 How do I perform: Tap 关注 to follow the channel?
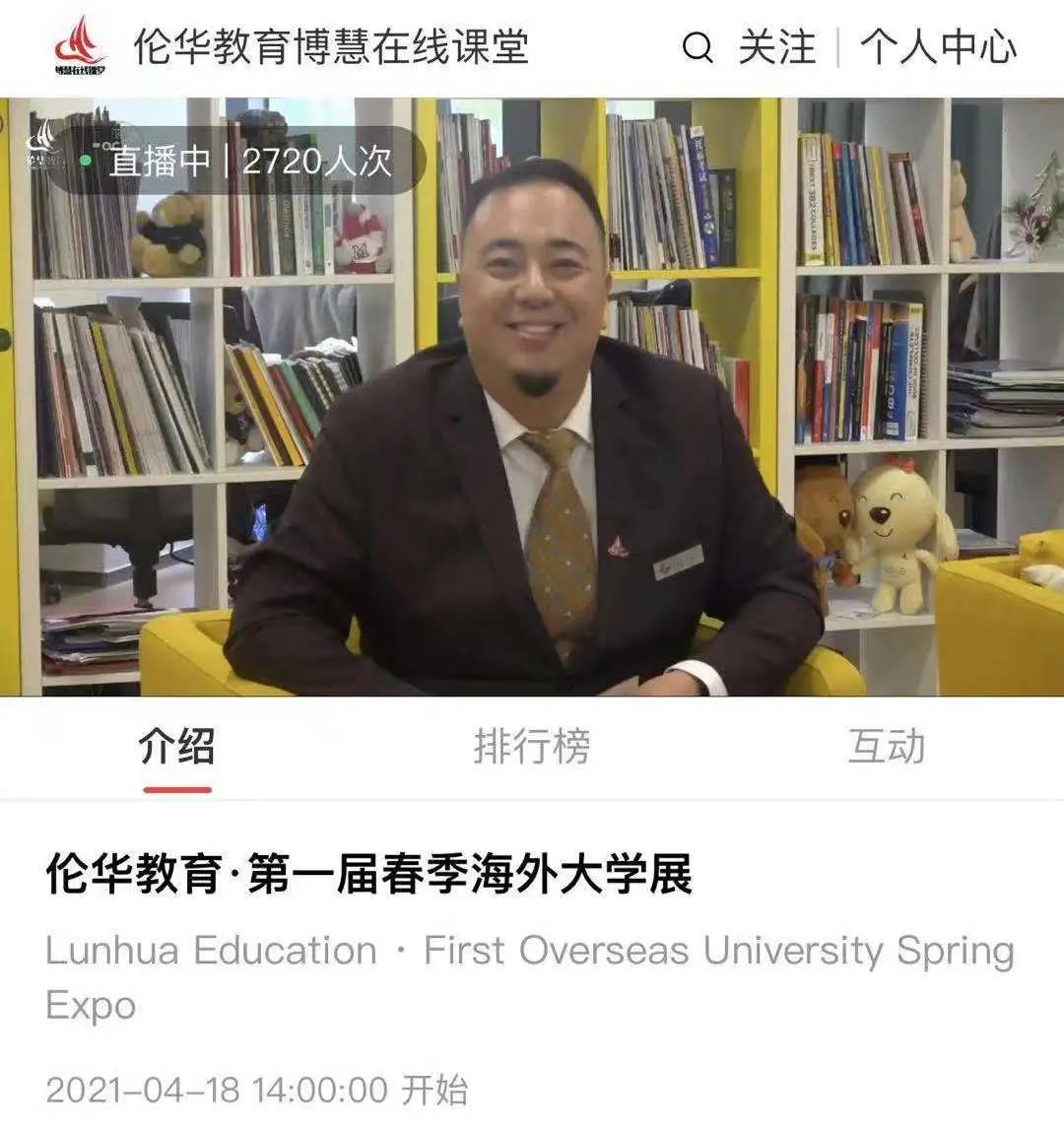[x=777, y=47]
